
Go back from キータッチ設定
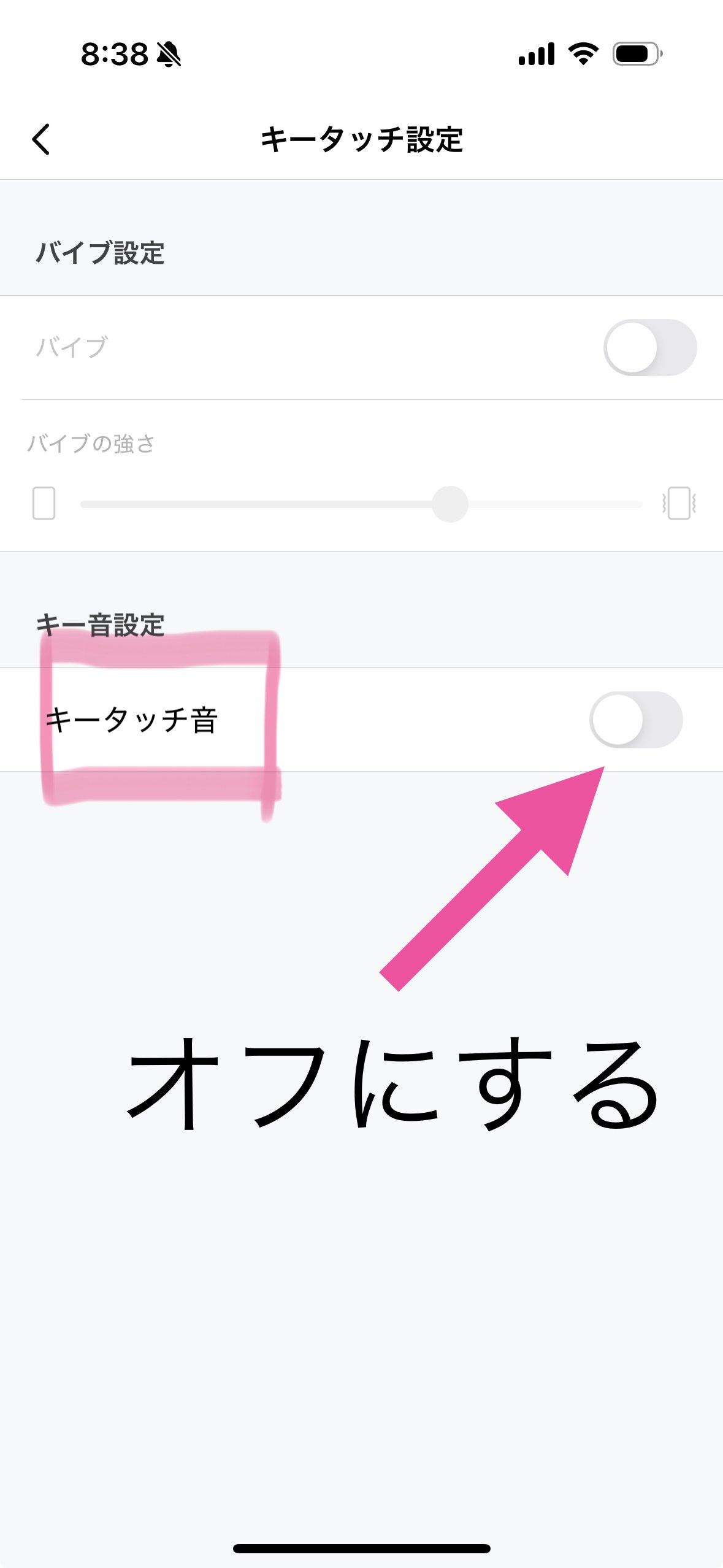coord(41,139)
